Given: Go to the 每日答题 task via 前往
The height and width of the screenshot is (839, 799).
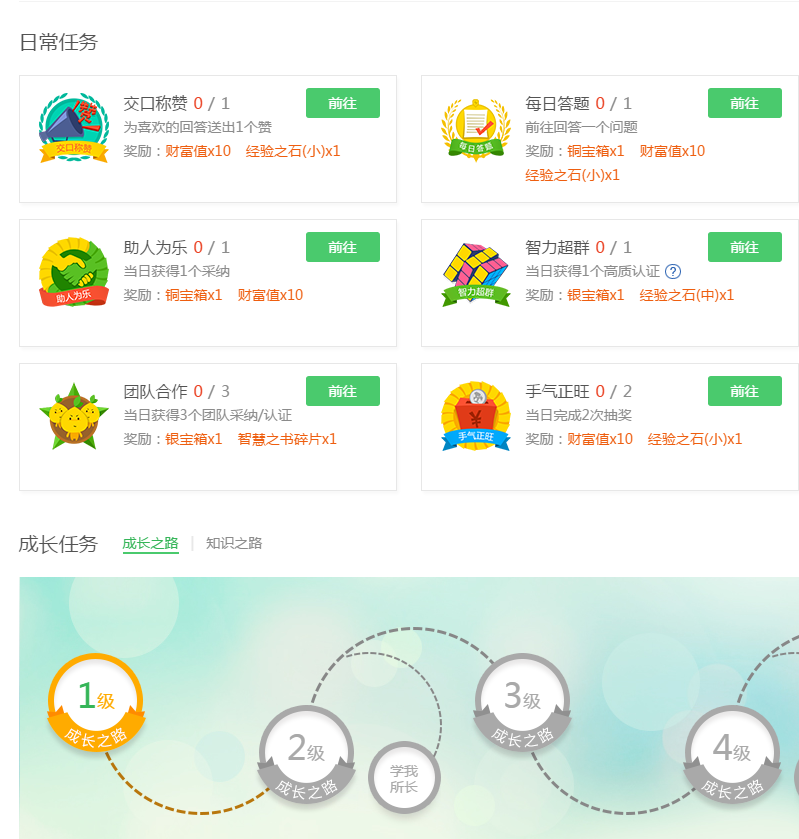Looking at the screenshot, I should 744,103.
